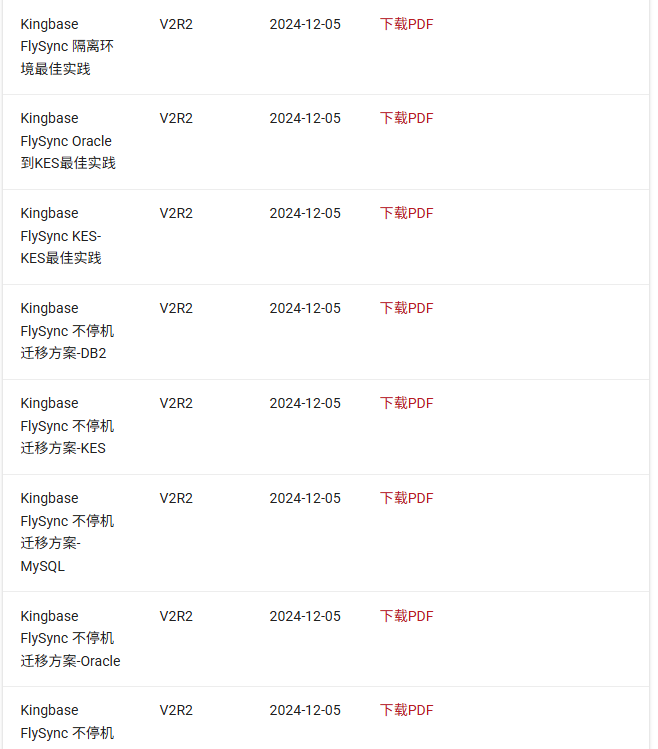The height and width of the screenshot is (749, 658).
Task: Get the PDF of FlySync KES-KES最佳实践
Action: click(406, 213)
